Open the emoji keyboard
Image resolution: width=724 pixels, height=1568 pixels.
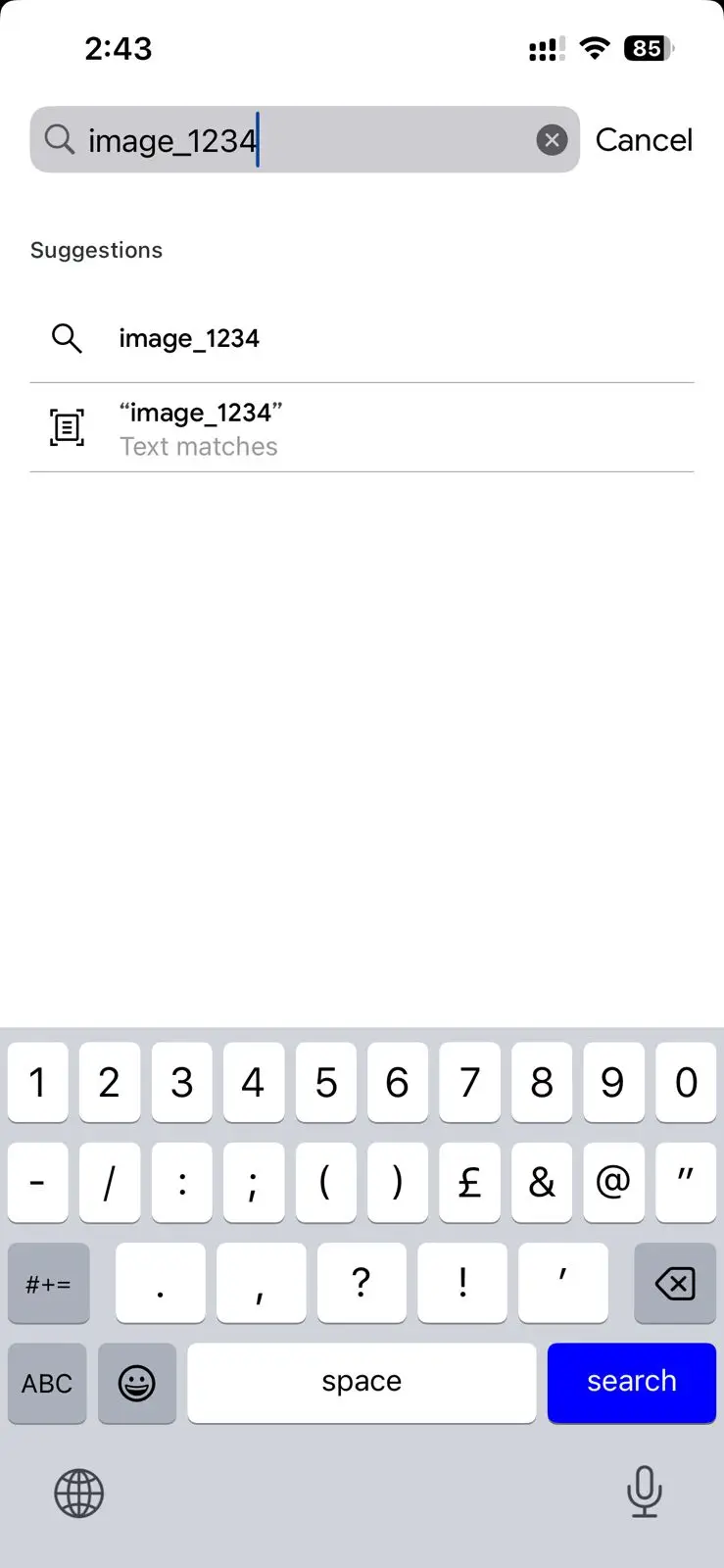(x=137, y=1383)
